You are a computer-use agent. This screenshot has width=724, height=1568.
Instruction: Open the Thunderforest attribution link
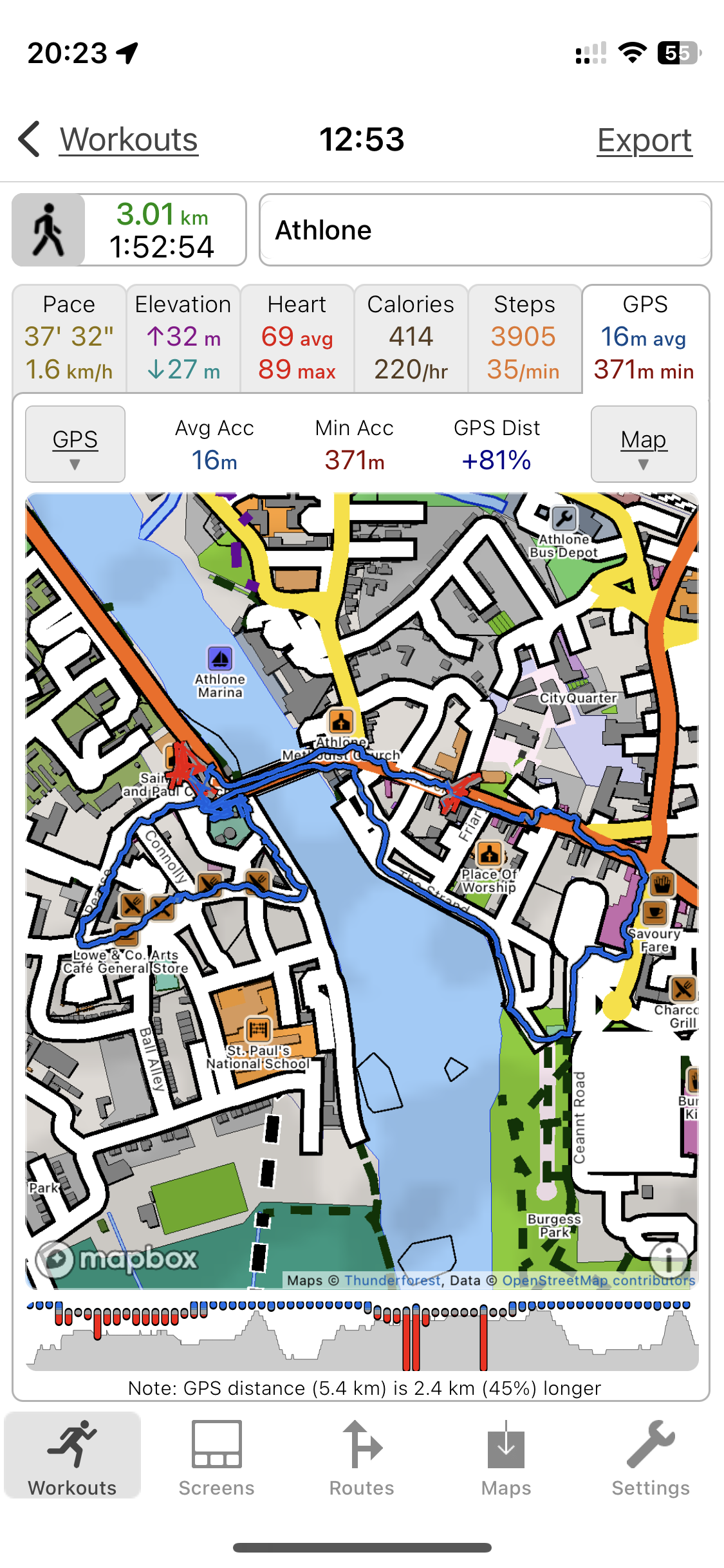point(392,1280)
